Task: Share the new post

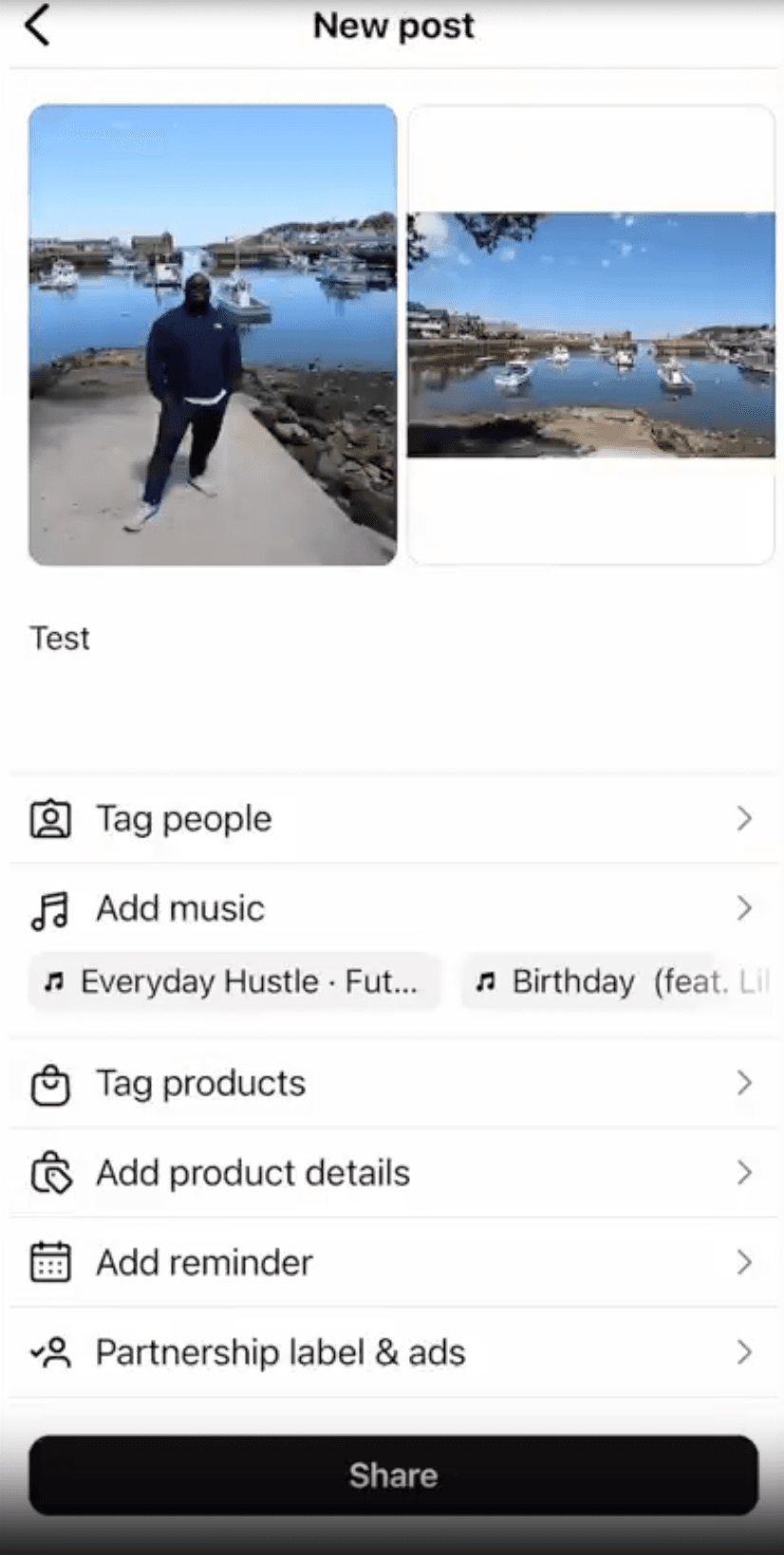Action: (x=393, y=1475)
